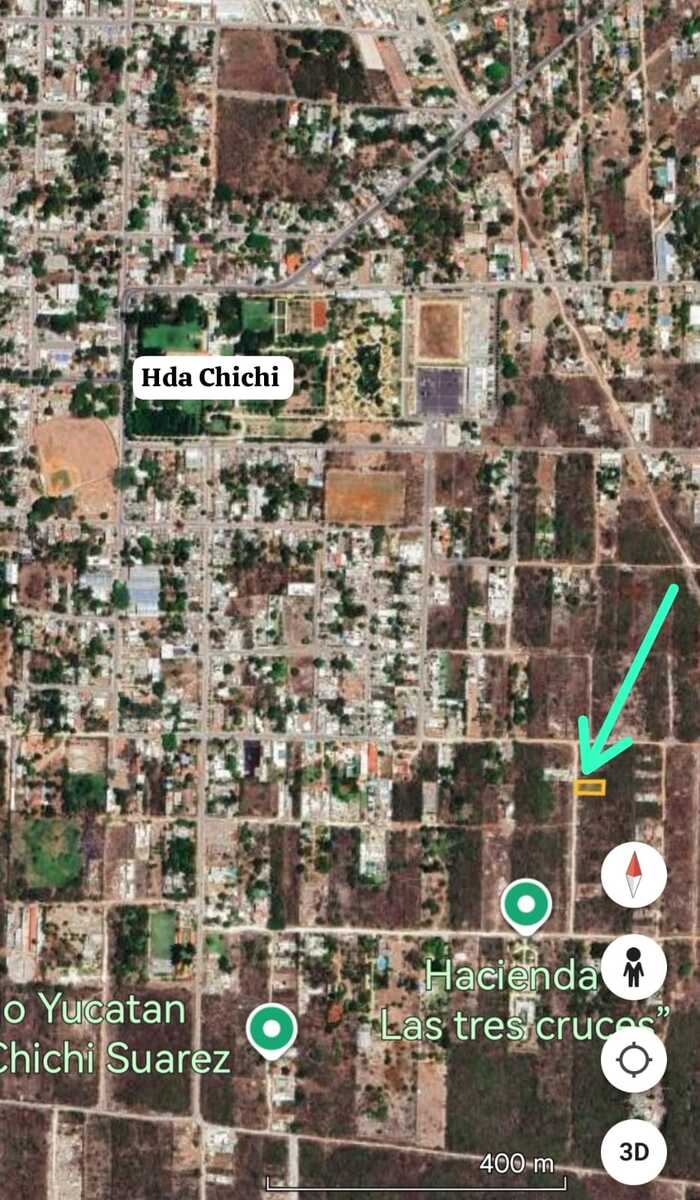Select the Hacienda Las tres cruces pin
The width and height of the screenshot is (700, 1200).
pos(526,906)
